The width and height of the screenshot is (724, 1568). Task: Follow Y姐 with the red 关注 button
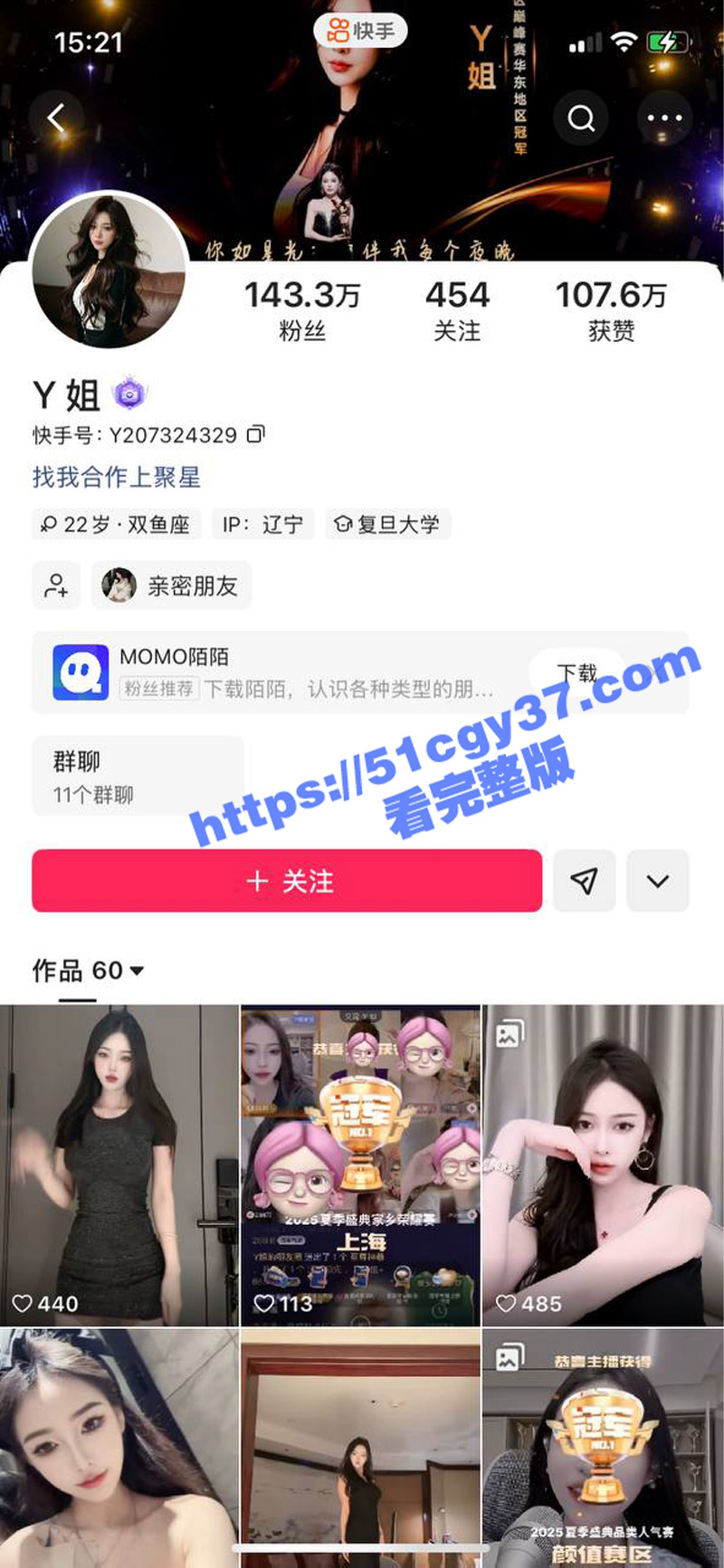tap(287, 880)
